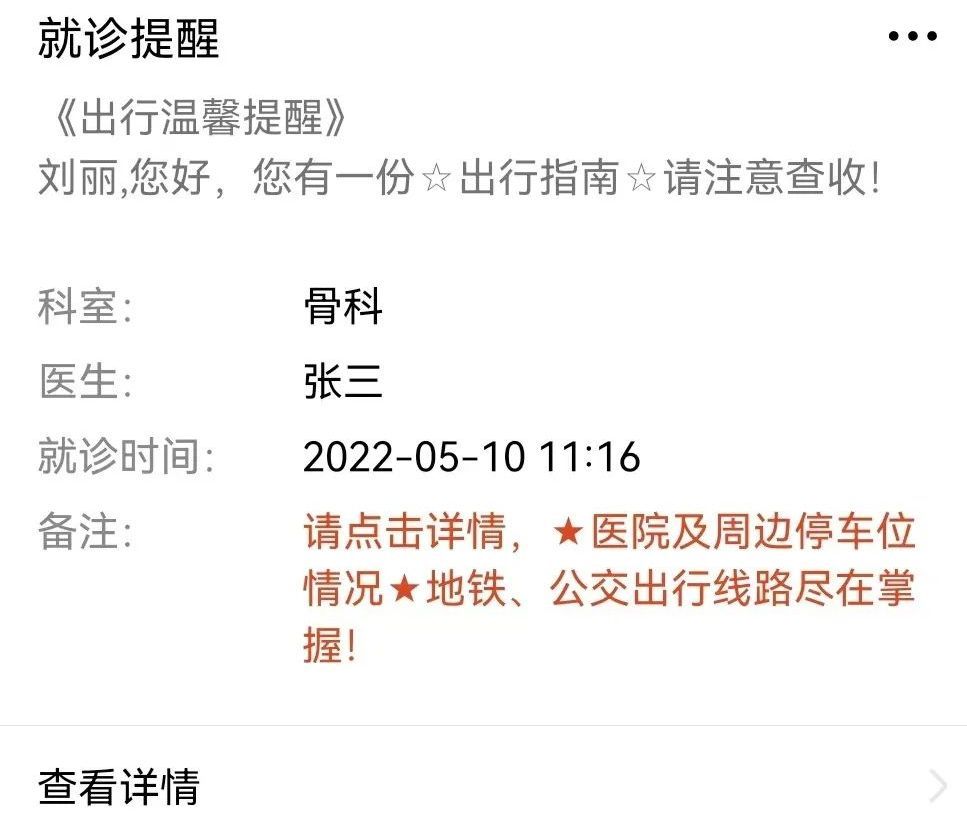Open the three-dot overflow menu

click(x=912, y=37)
